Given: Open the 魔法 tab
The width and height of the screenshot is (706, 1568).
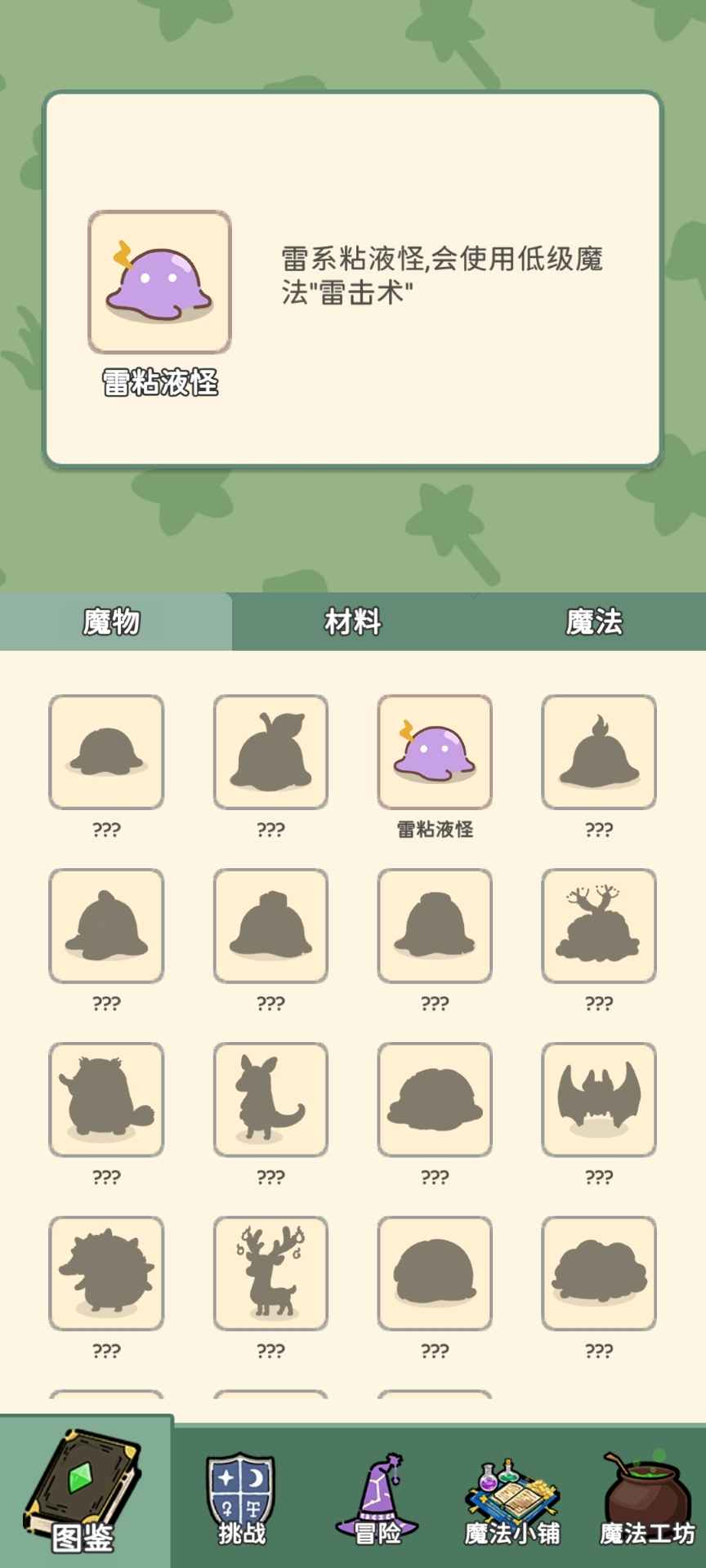Looking at the screenshot, I should coord(594,621).
